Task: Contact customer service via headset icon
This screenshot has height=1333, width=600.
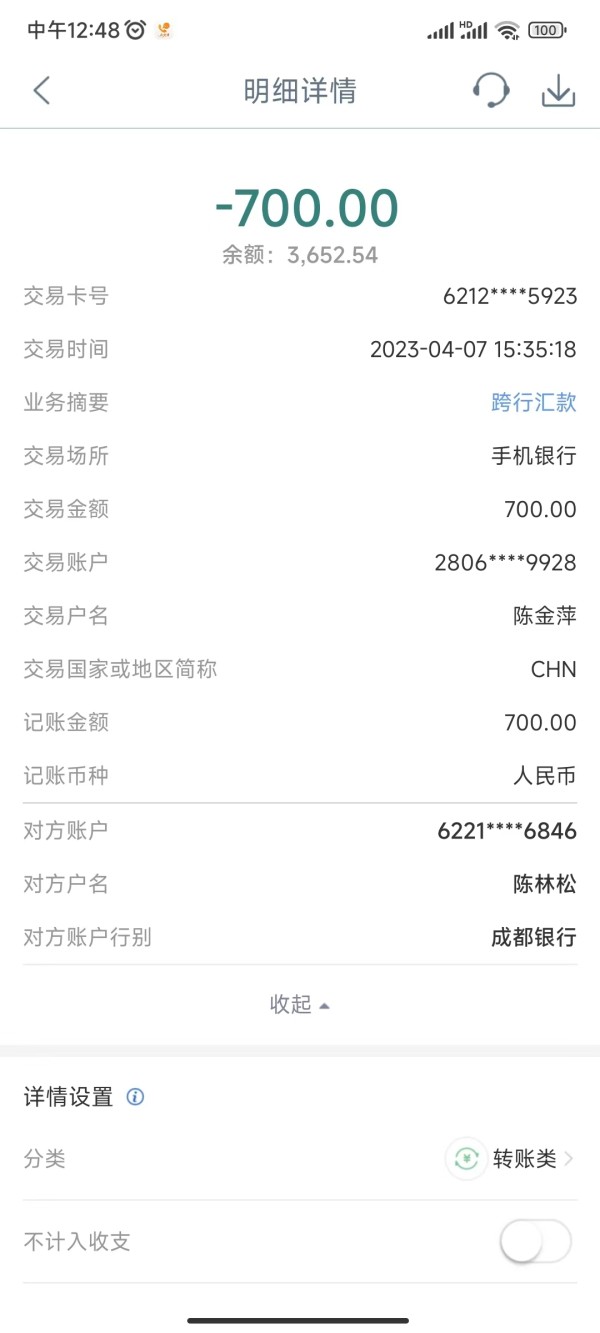Action: tap(490, 91)
